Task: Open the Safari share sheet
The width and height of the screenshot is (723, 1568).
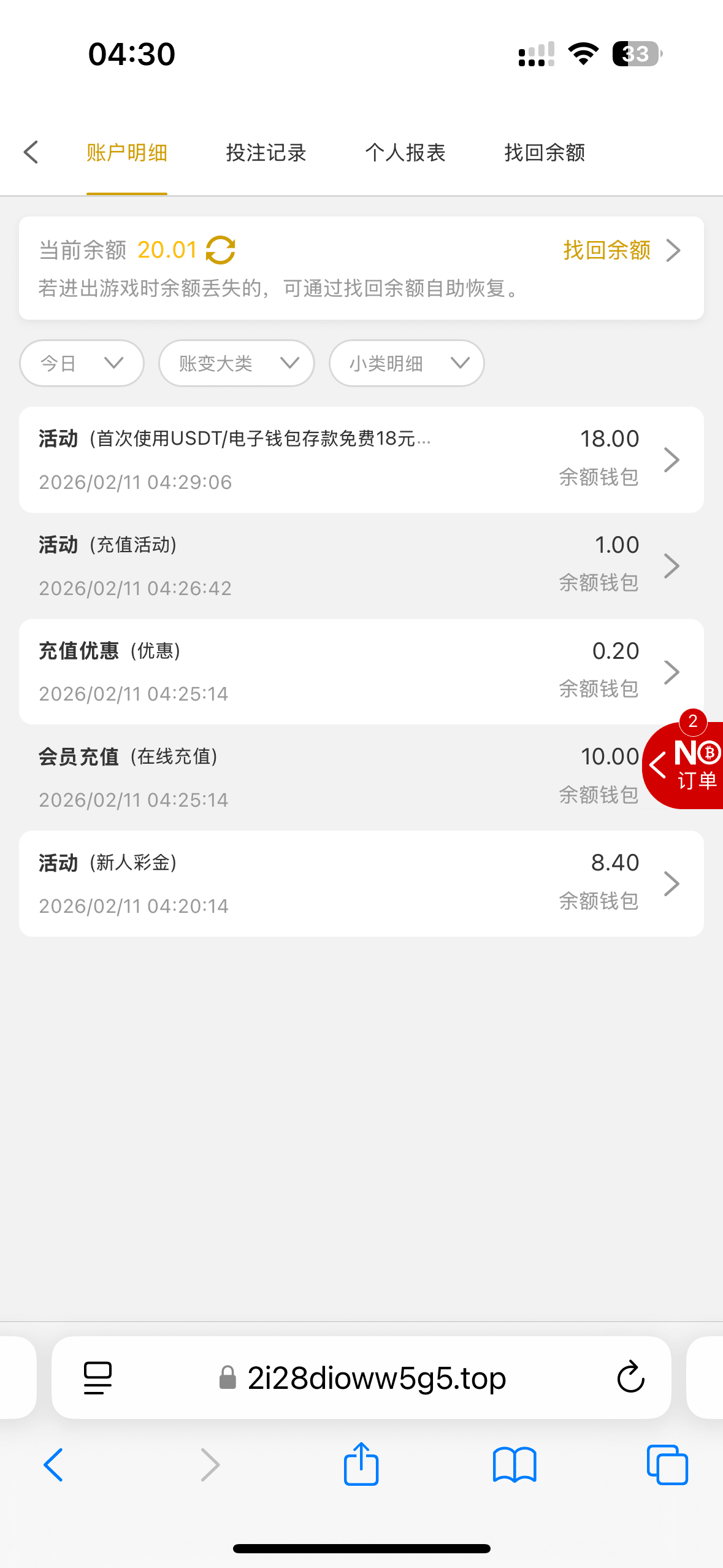Action: tap(361, 1465)
